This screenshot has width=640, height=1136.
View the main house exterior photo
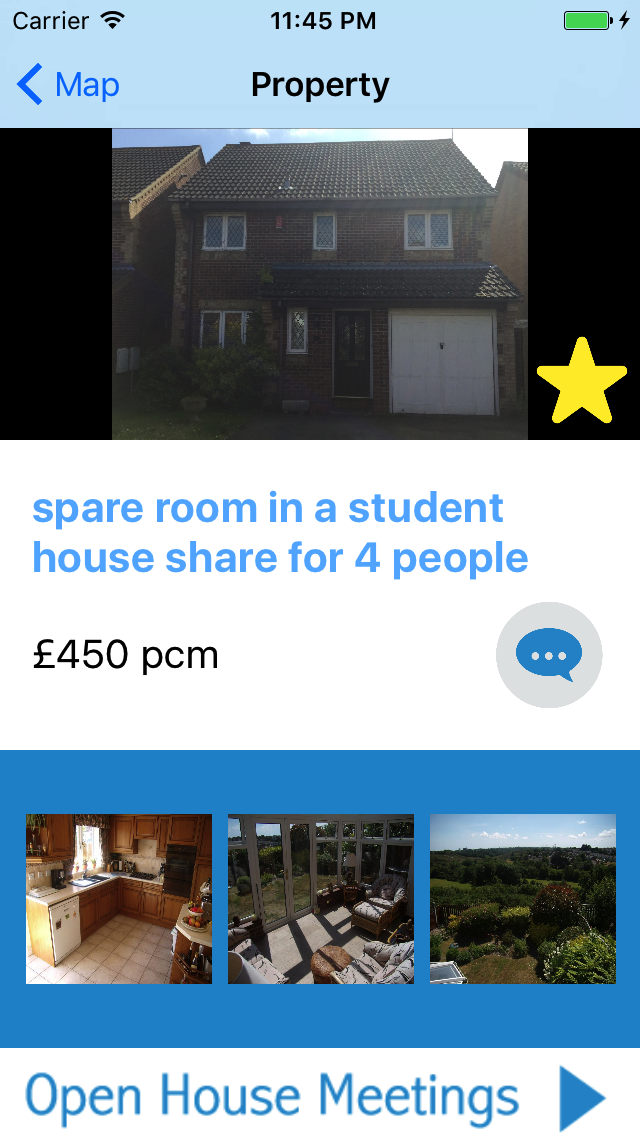[x=320, y=284]
